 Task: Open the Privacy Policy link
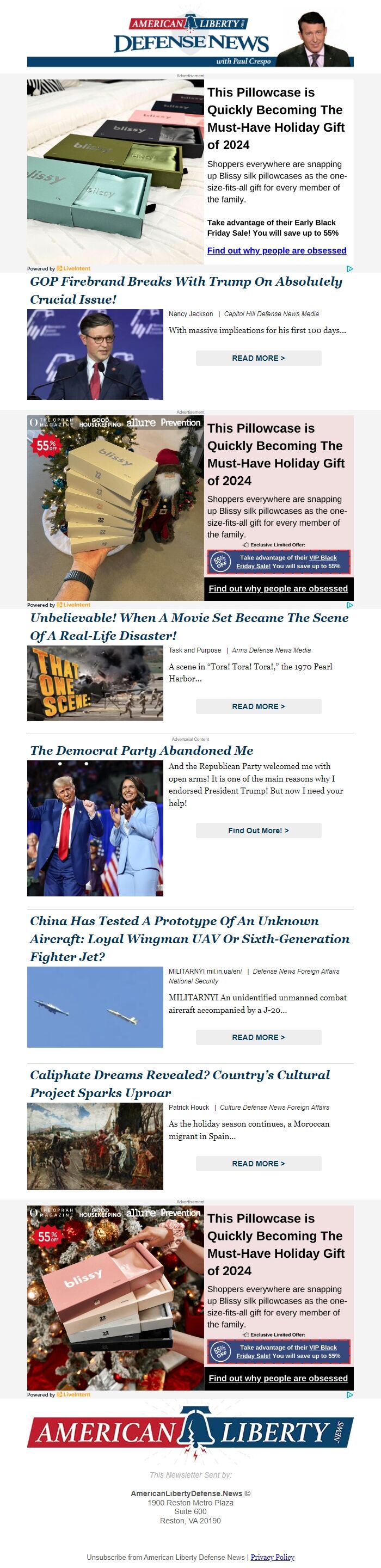click(272, 1557)
